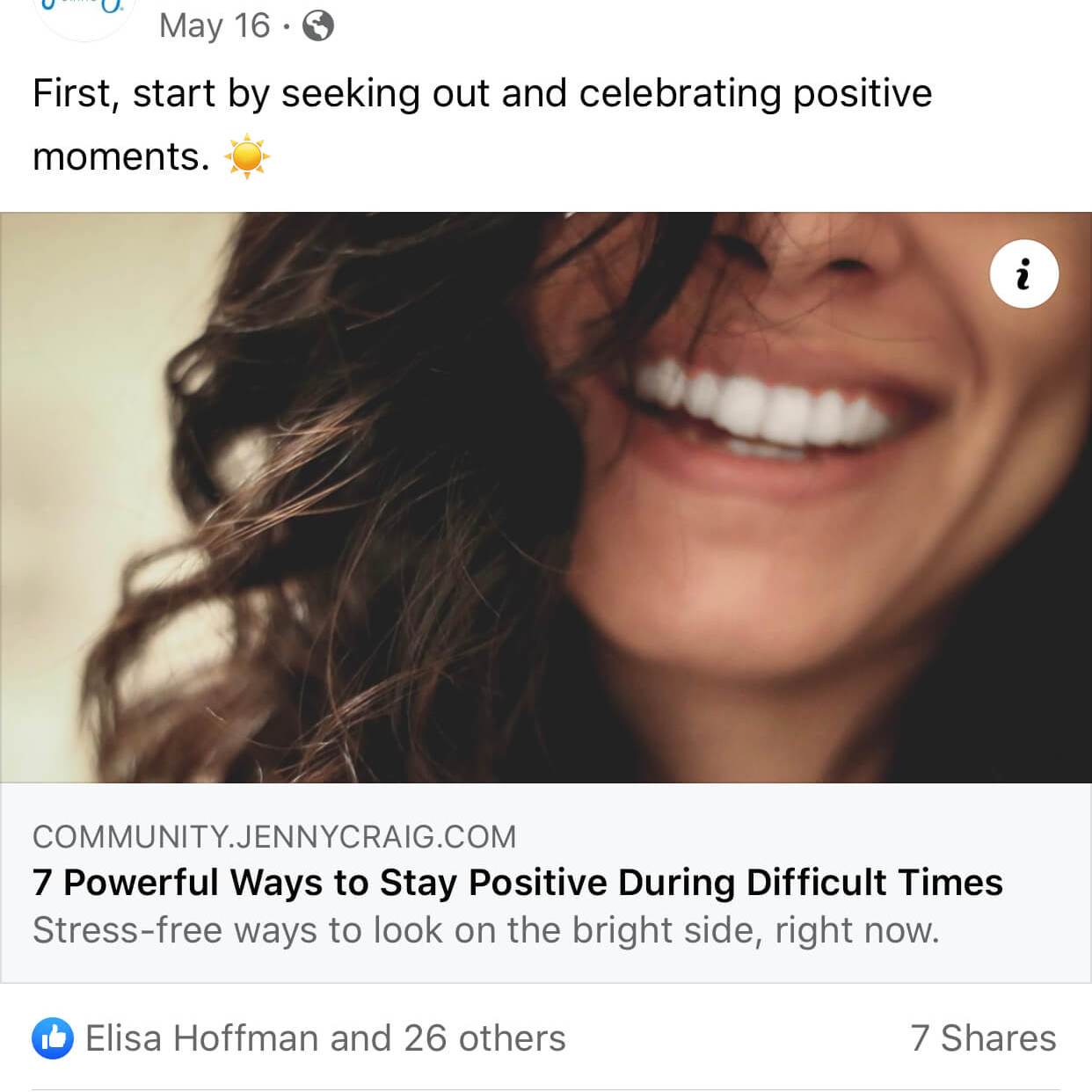View the 7 Shares list
The image size is (1092, 1092).
(x=983, y=1038)
